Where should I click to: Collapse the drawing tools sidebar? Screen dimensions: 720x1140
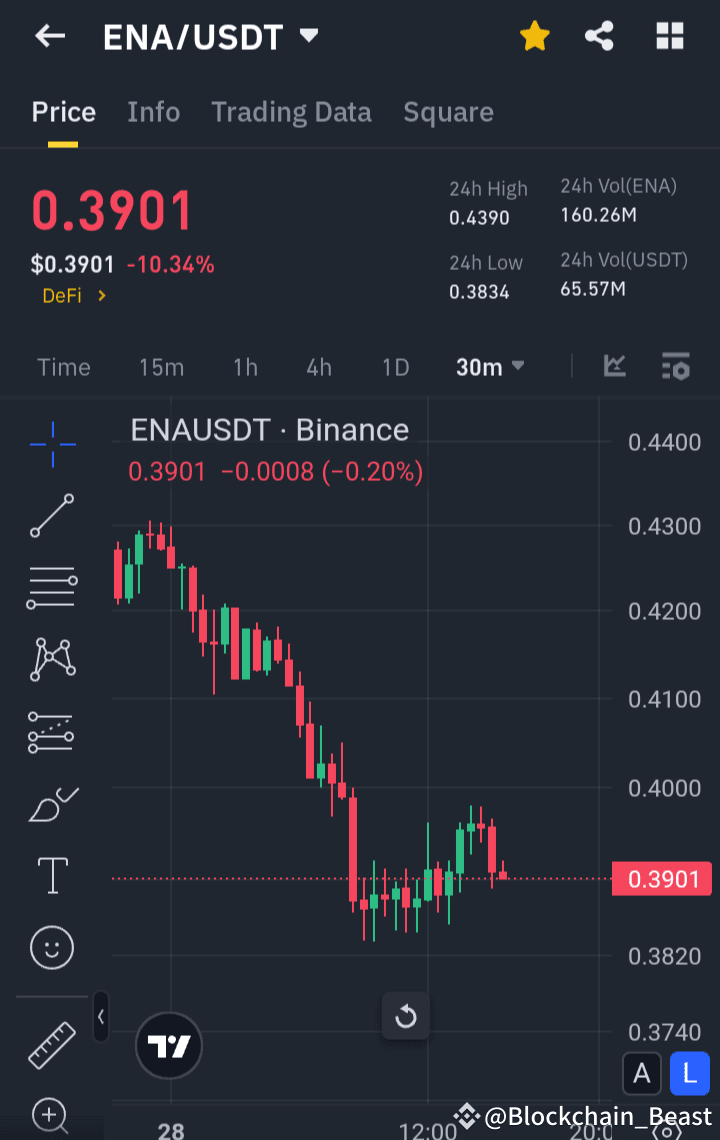point(100,1017)
